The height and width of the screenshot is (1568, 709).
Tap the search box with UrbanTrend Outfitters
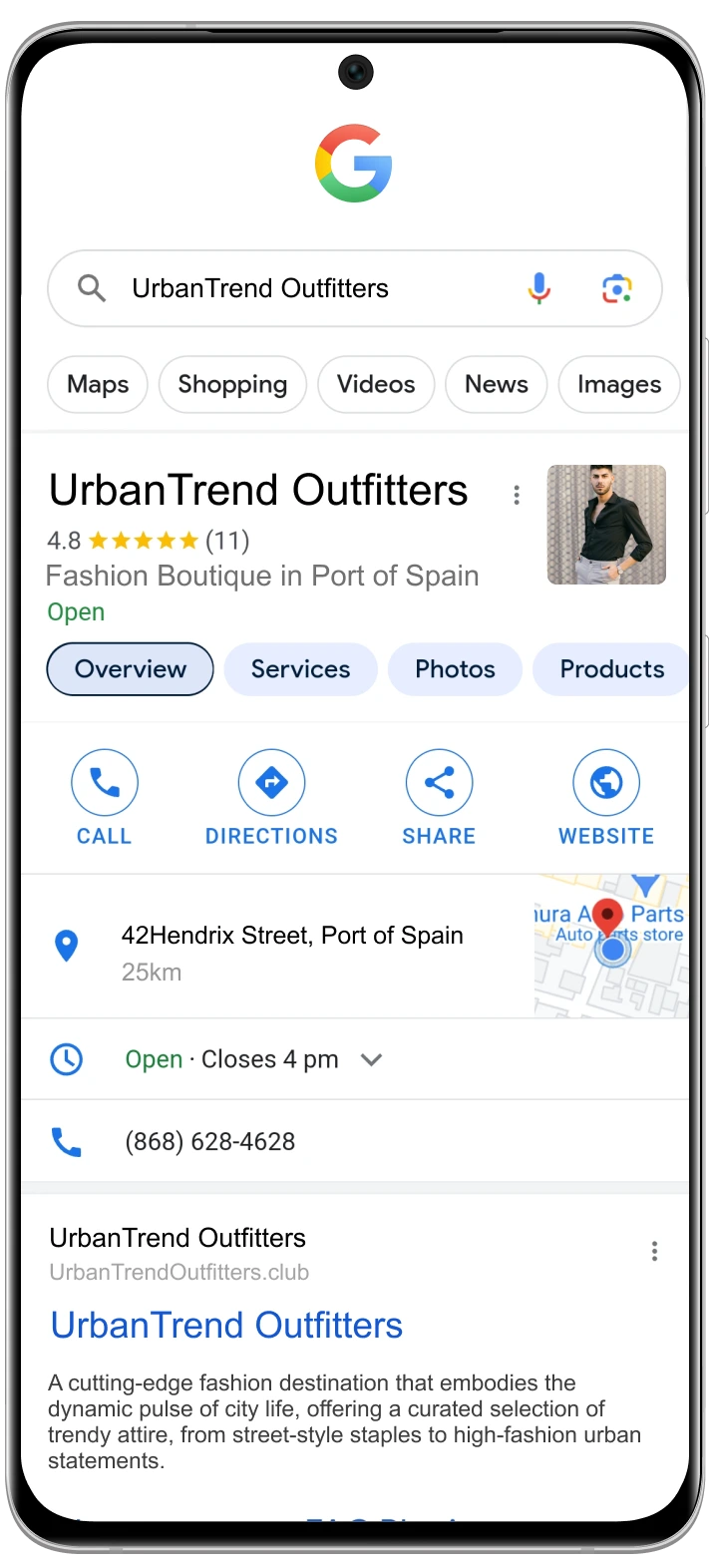click(355, 288)
